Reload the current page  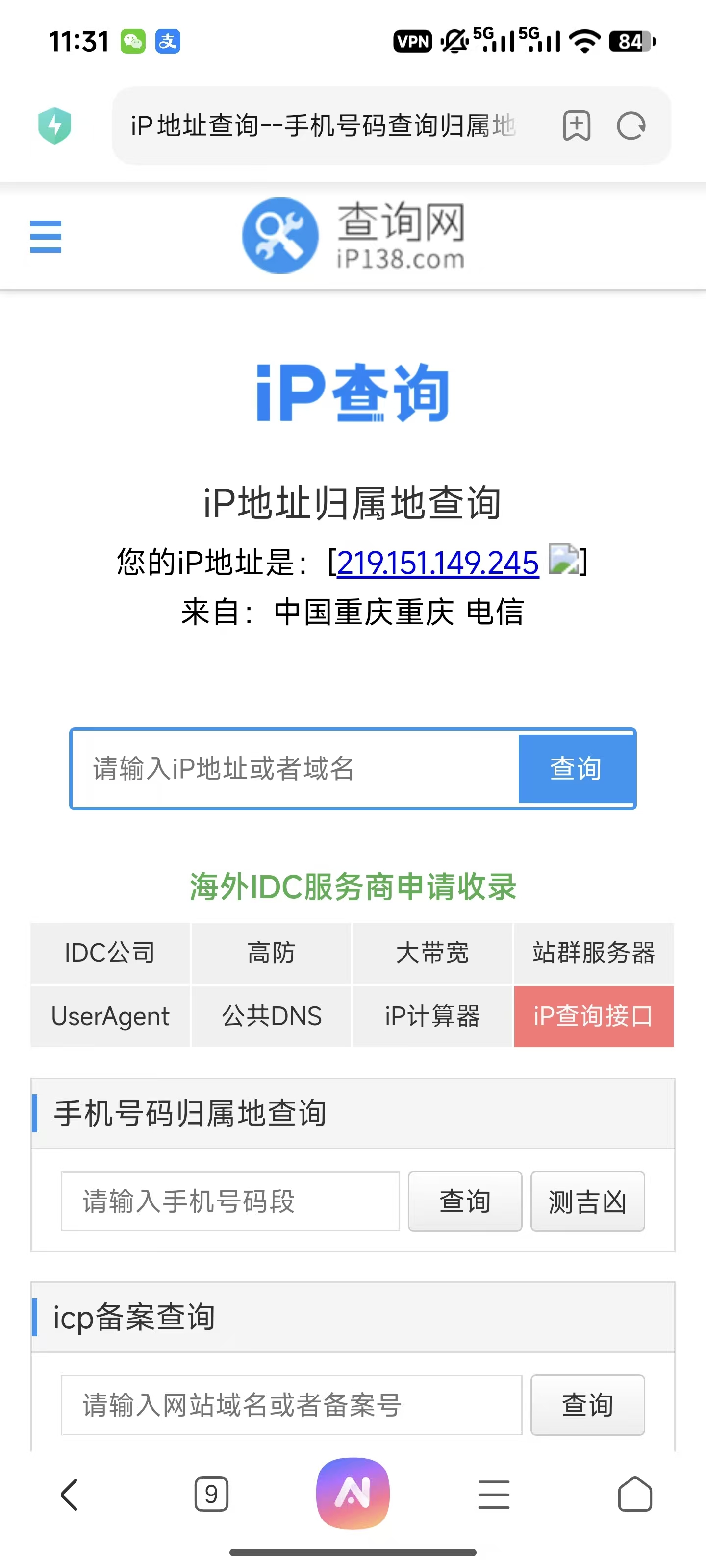point(631,126)
